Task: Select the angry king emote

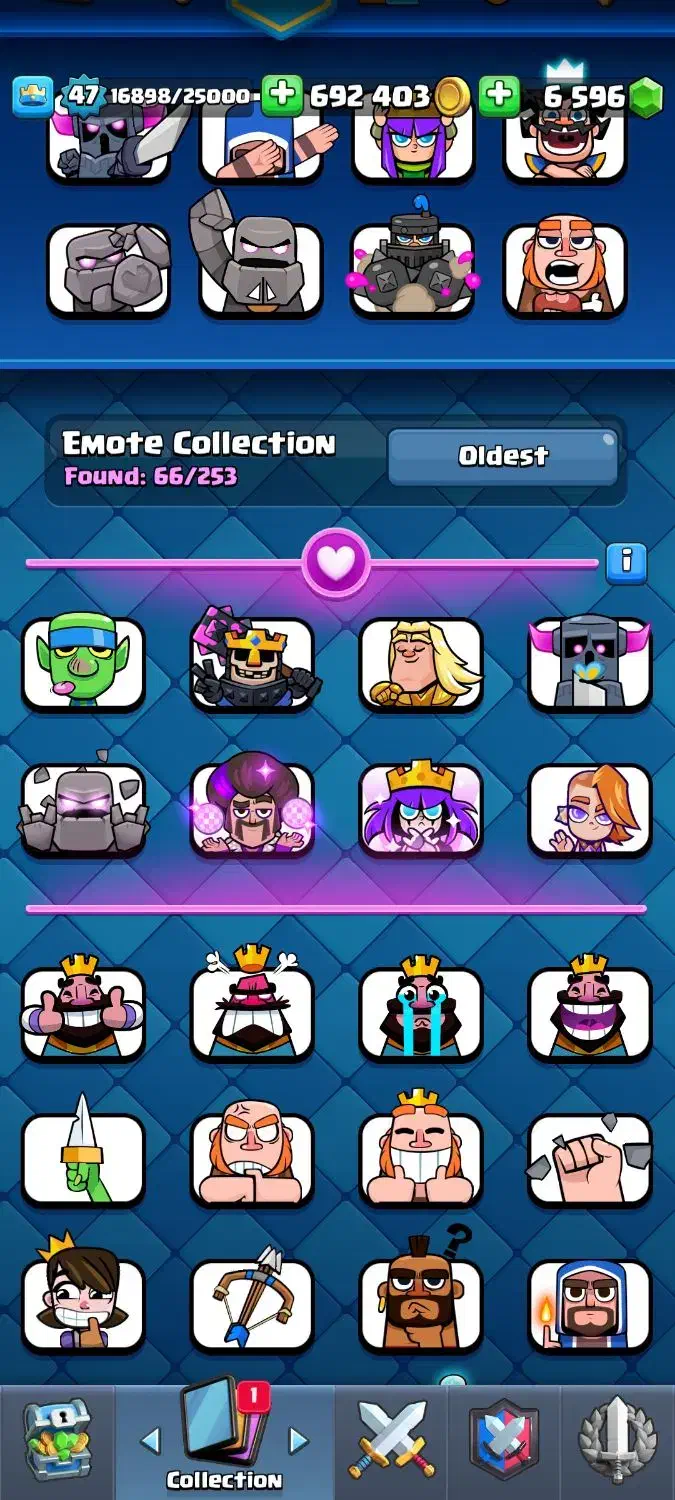Action: 252,1010
